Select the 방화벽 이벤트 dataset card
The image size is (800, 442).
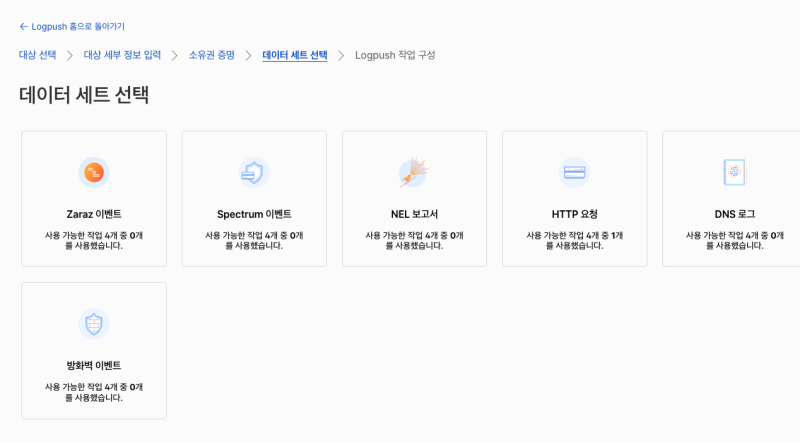point(94,351)
